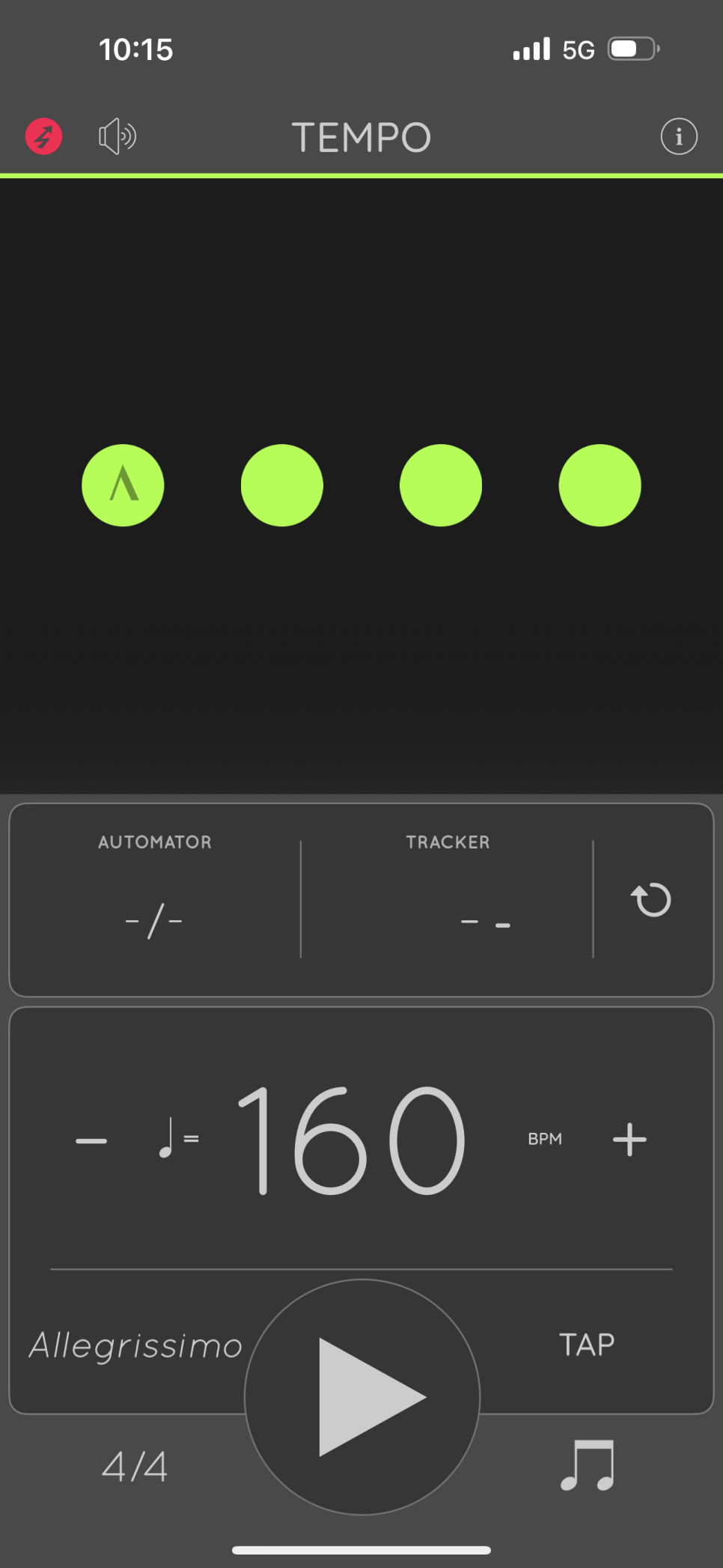Open the red lightning upgrade icon

click(44, 137)
